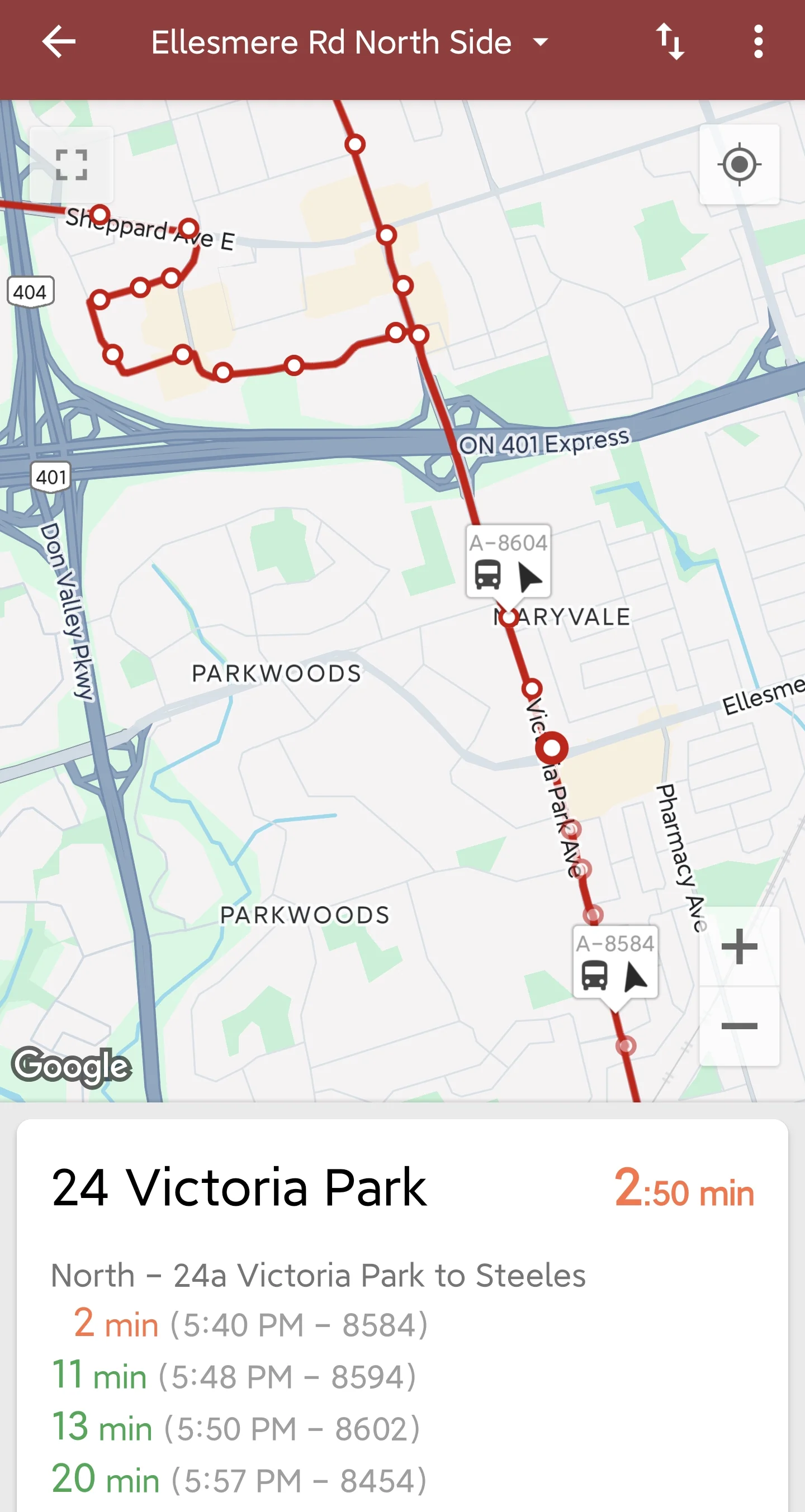Click the back arrow to leave the stop view

click(x=59, y=41)
